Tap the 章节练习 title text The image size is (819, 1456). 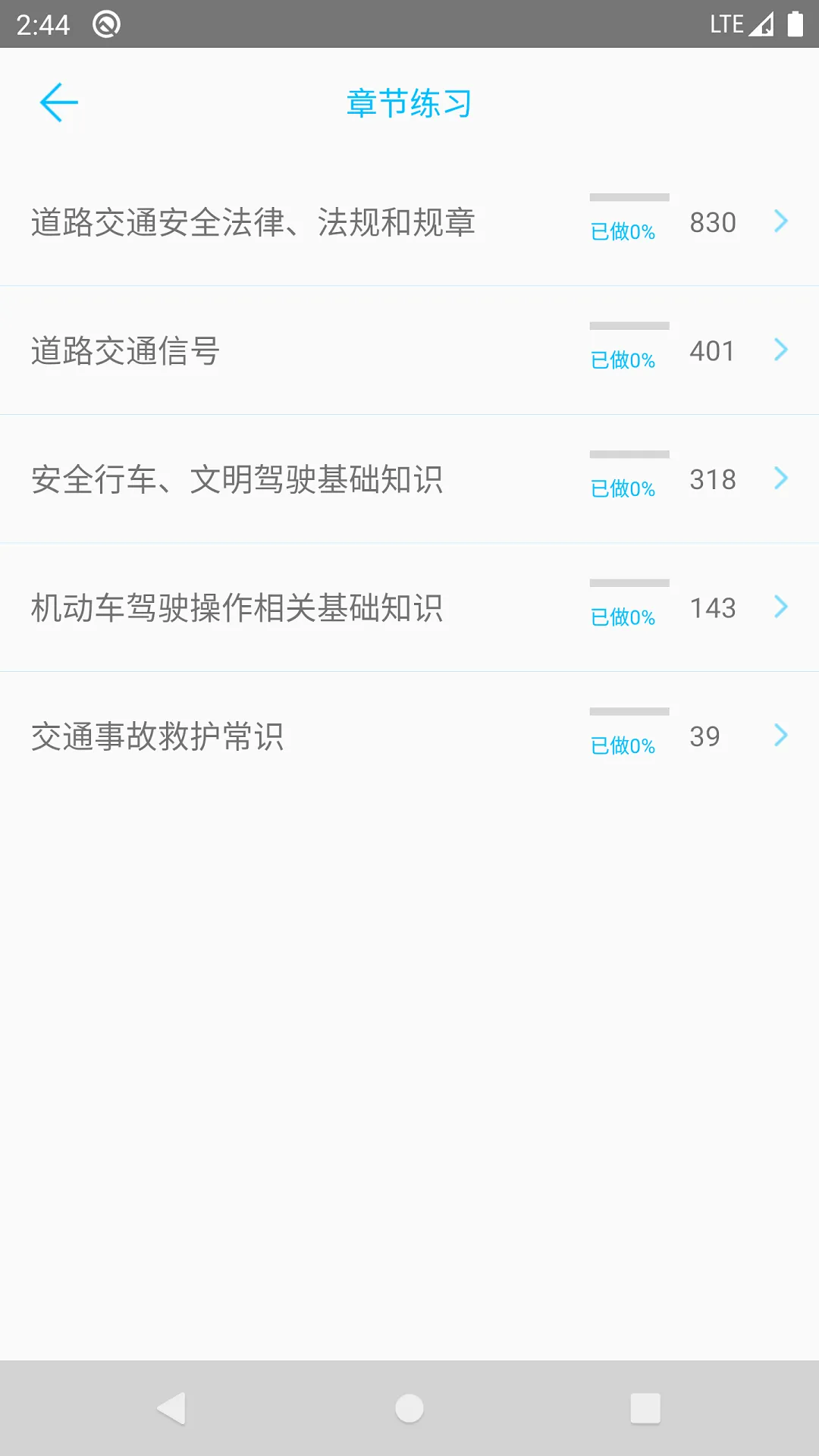pyautogui.click(x=407, y=104)
